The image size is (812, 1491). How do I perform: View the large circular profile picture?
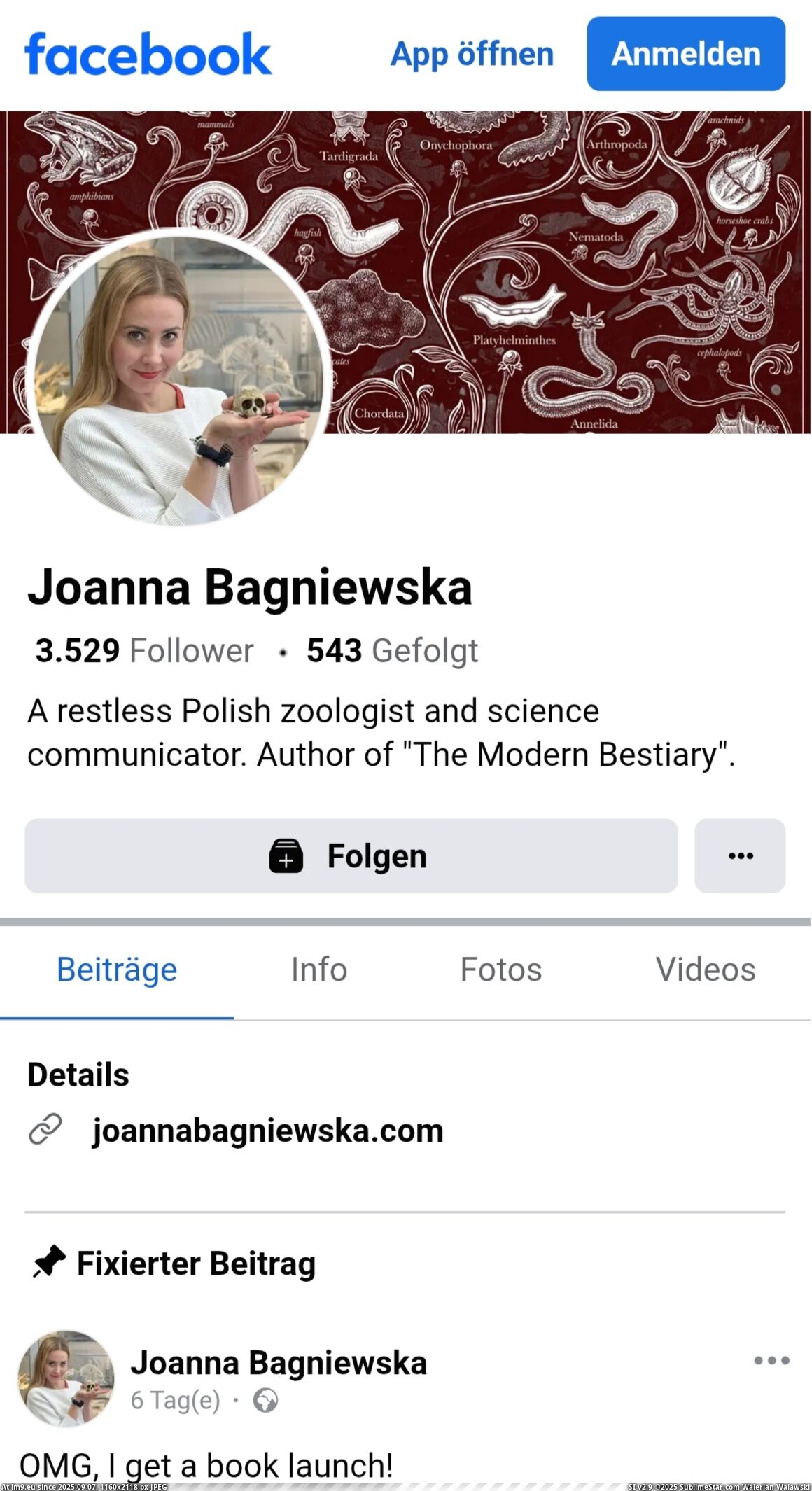pos(179,378)
